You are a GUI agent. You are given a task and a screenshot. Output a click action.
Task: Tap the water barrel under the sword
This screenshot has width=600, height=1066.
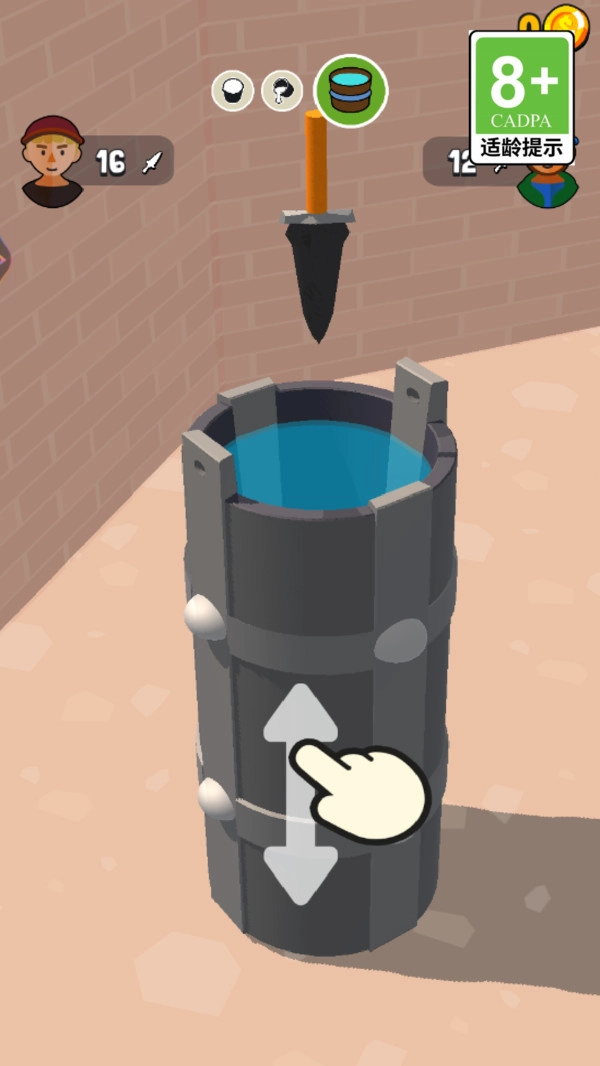[319, 658]
